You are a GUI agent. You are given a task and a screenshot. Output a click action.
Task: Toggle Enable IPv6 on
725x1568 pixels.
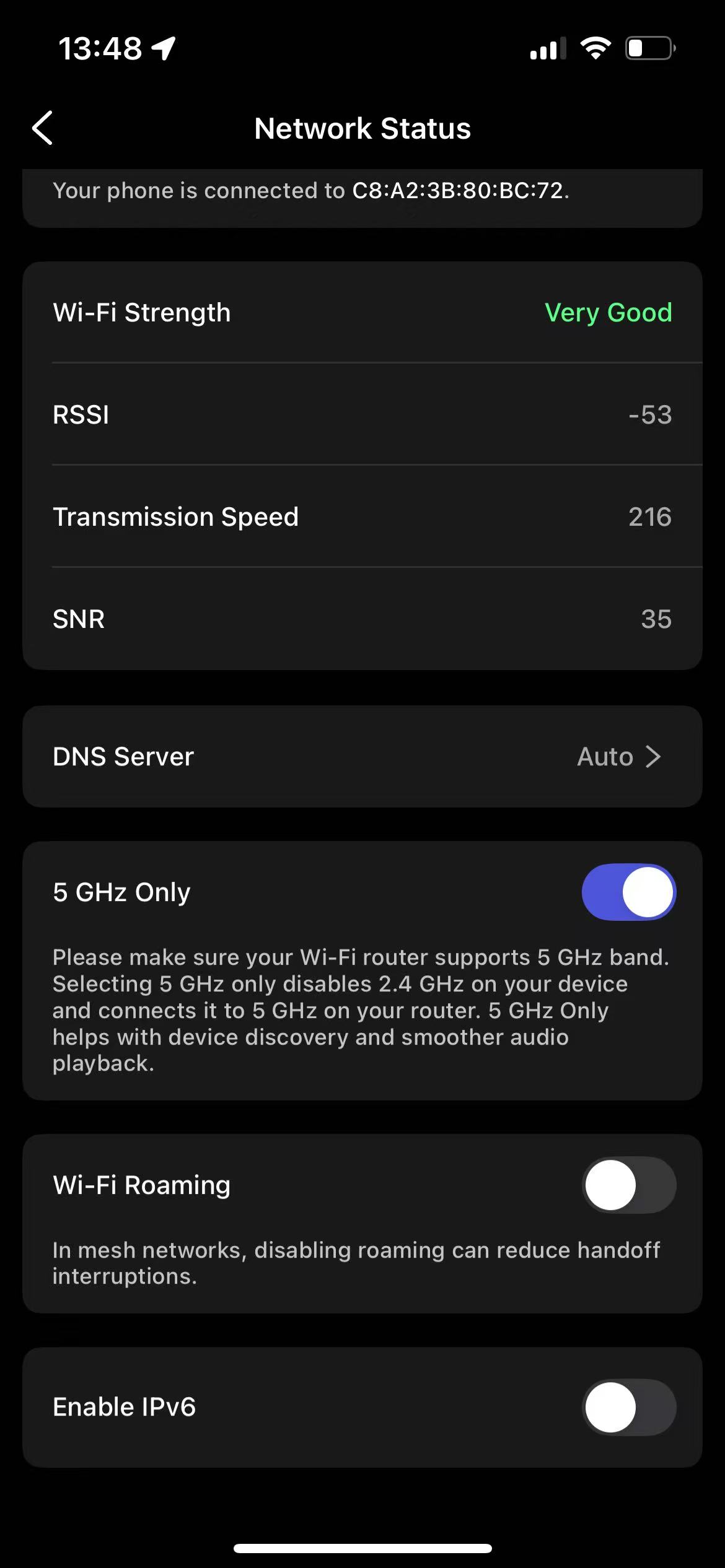point(628,1407)
